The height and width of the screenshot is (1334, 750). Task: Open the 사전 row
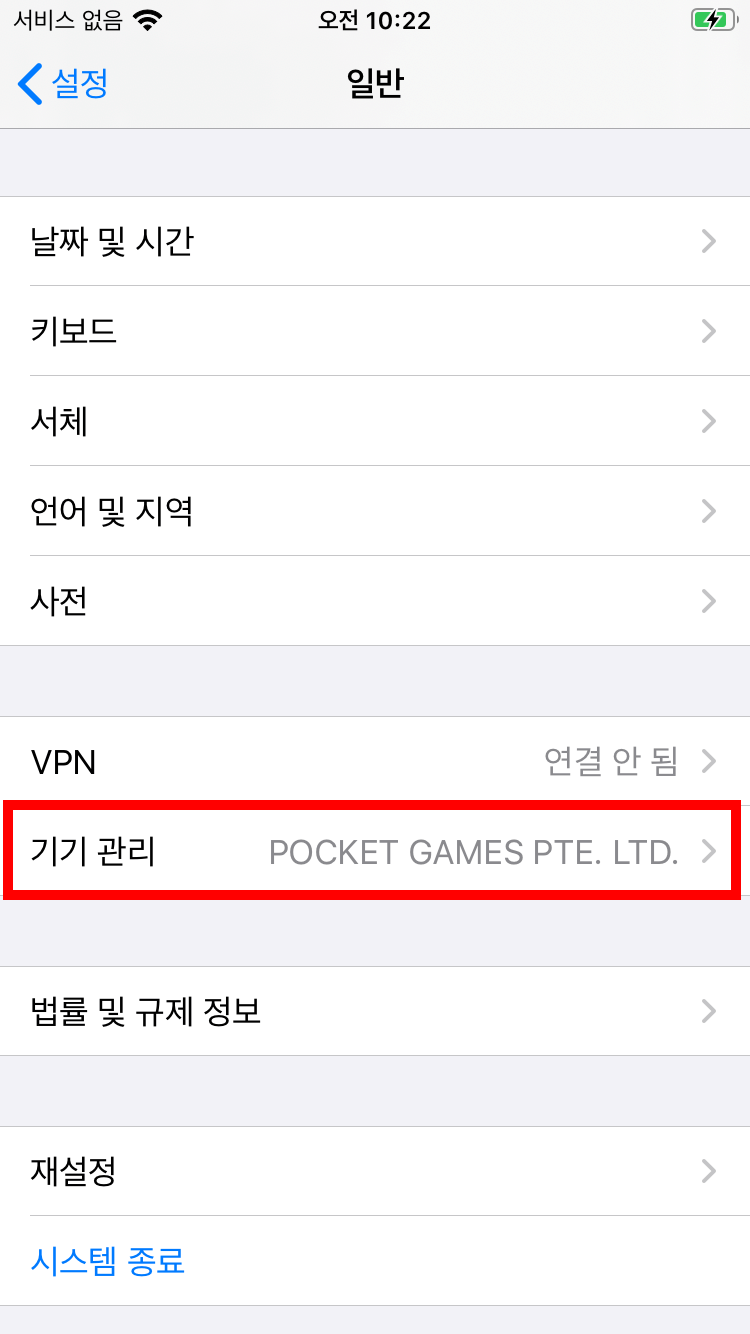click(x=375, y=601)
